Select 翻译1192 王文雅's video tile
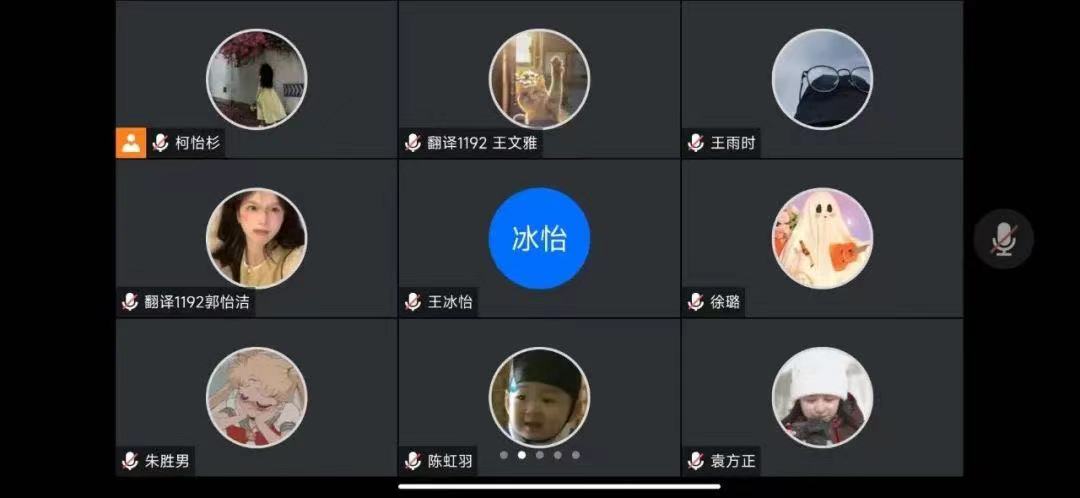 coord(539,79)
